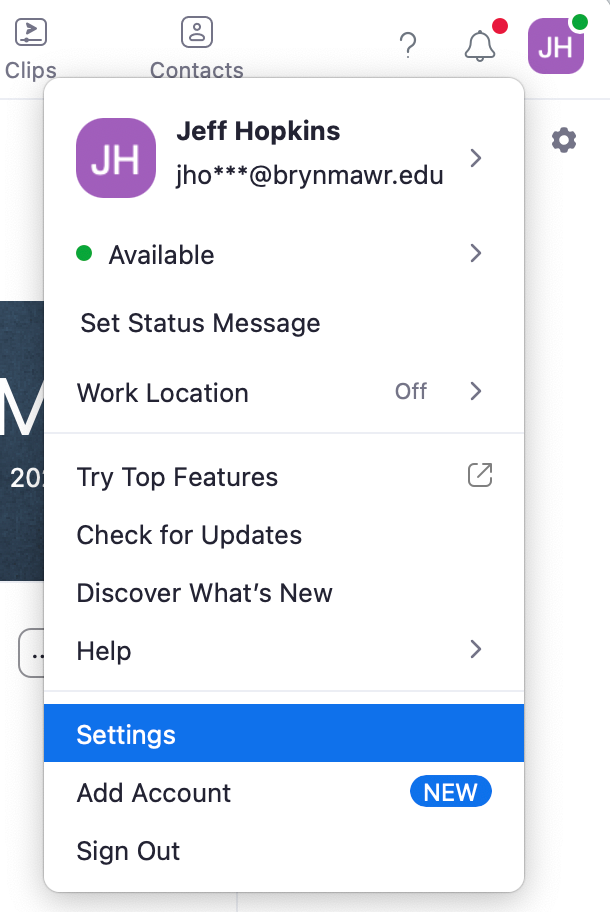Viewport: 610px width, 912px height.
Task: Open Jeff Hopkins account profile row
Action: [x=283, y=158]
